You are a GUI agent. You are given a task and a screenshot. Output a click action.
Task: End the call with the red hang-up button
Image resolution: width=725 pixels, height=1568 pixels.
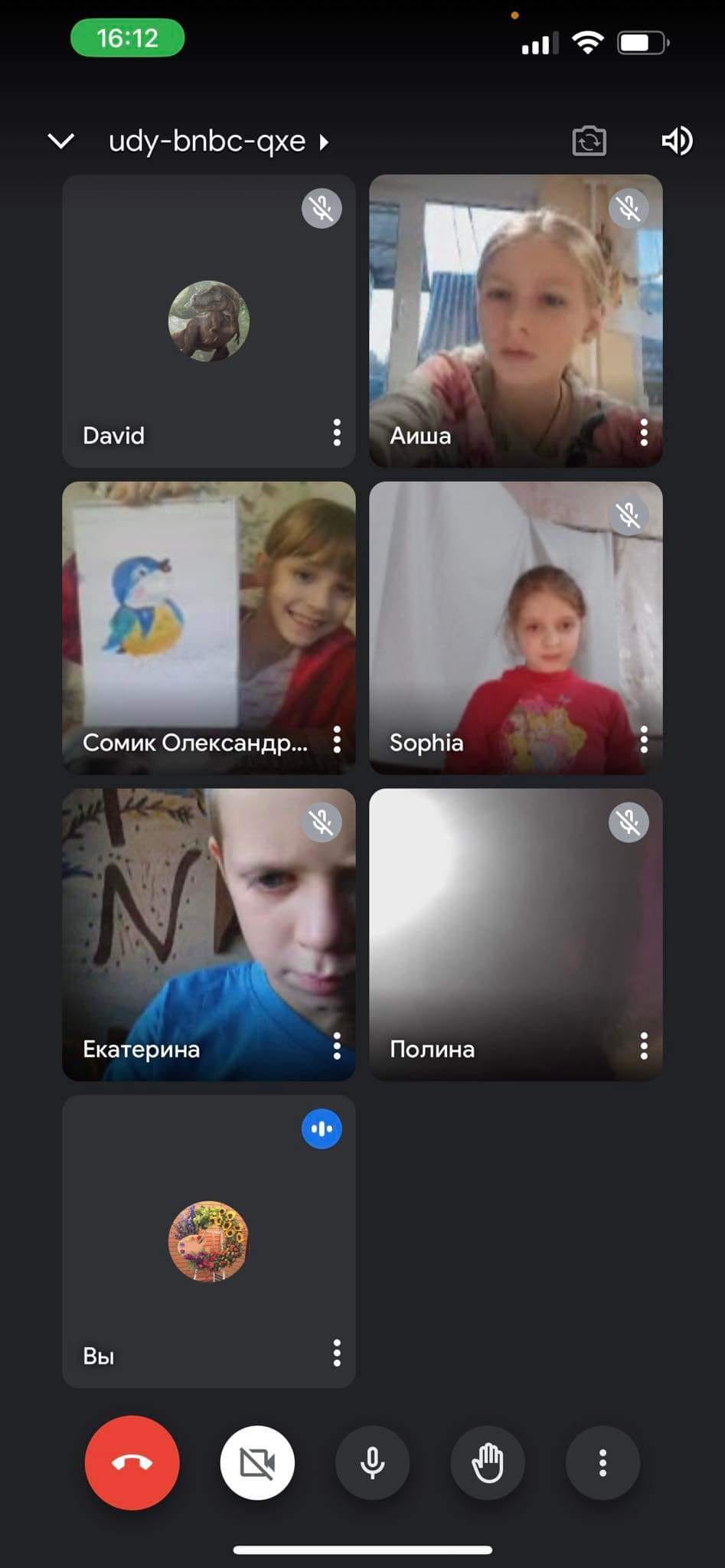pos(132,1462)
